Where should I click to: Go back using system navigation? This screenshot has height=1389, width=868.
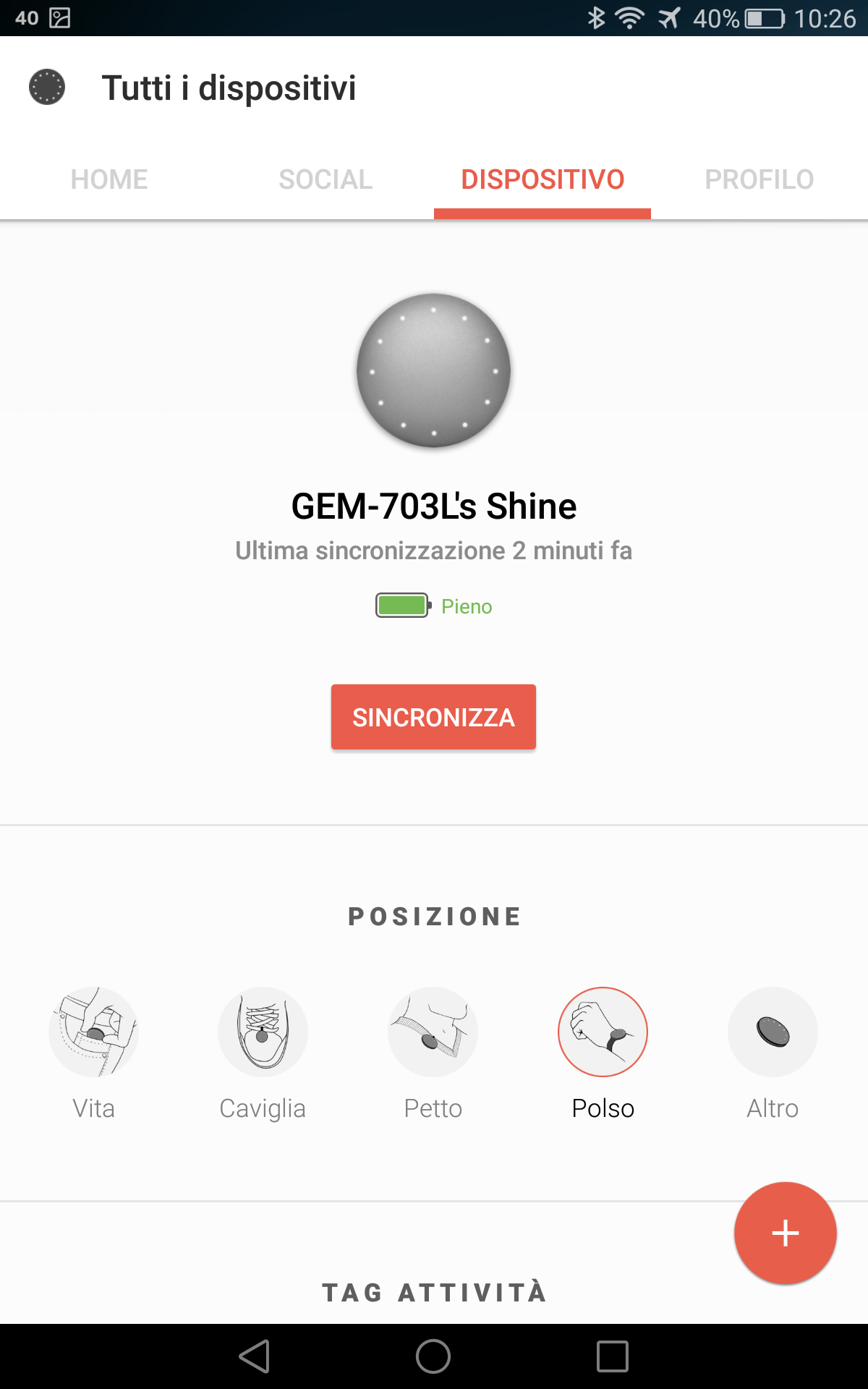(255, 1356)
